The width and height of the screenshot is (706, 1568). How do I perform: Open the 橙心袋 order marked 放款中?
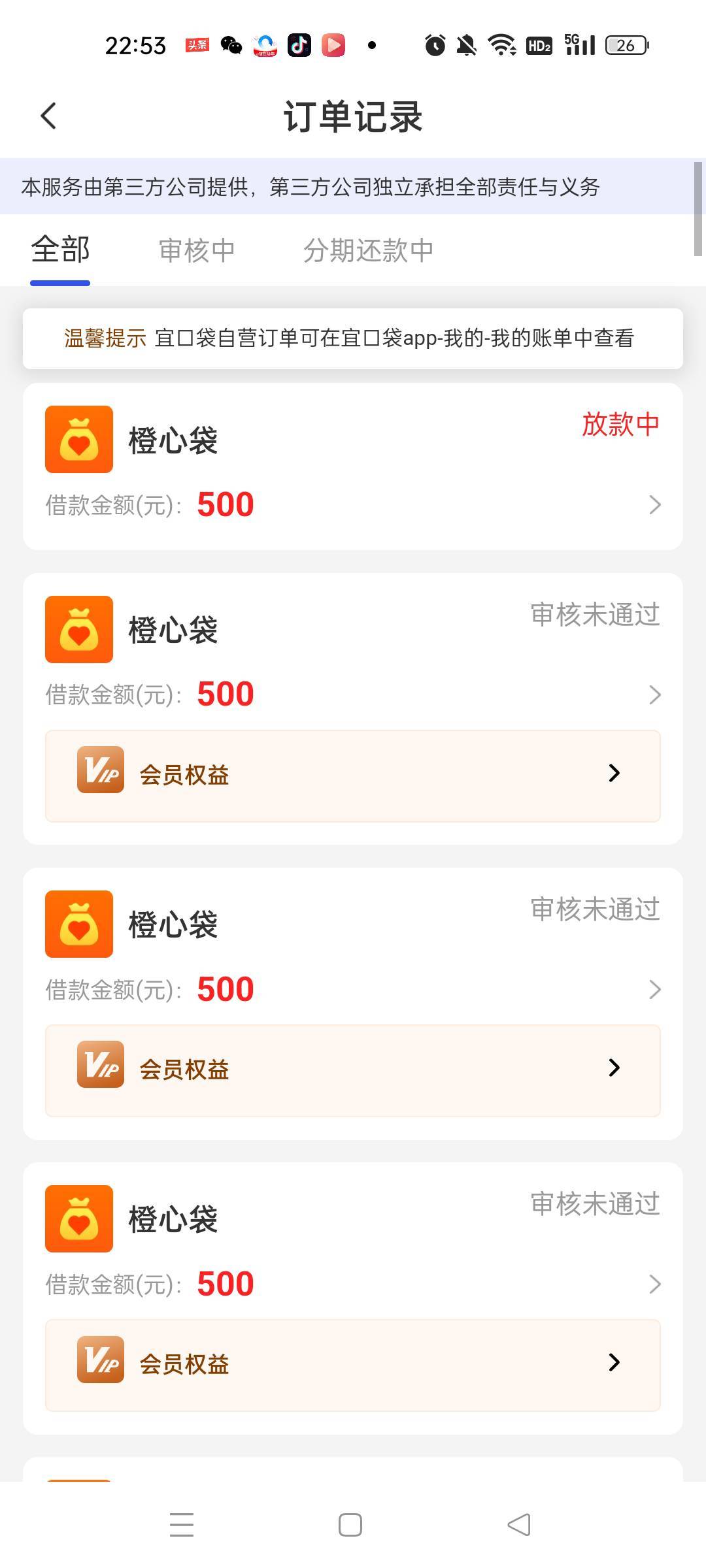pyautogui.click(x=353, y=466)
